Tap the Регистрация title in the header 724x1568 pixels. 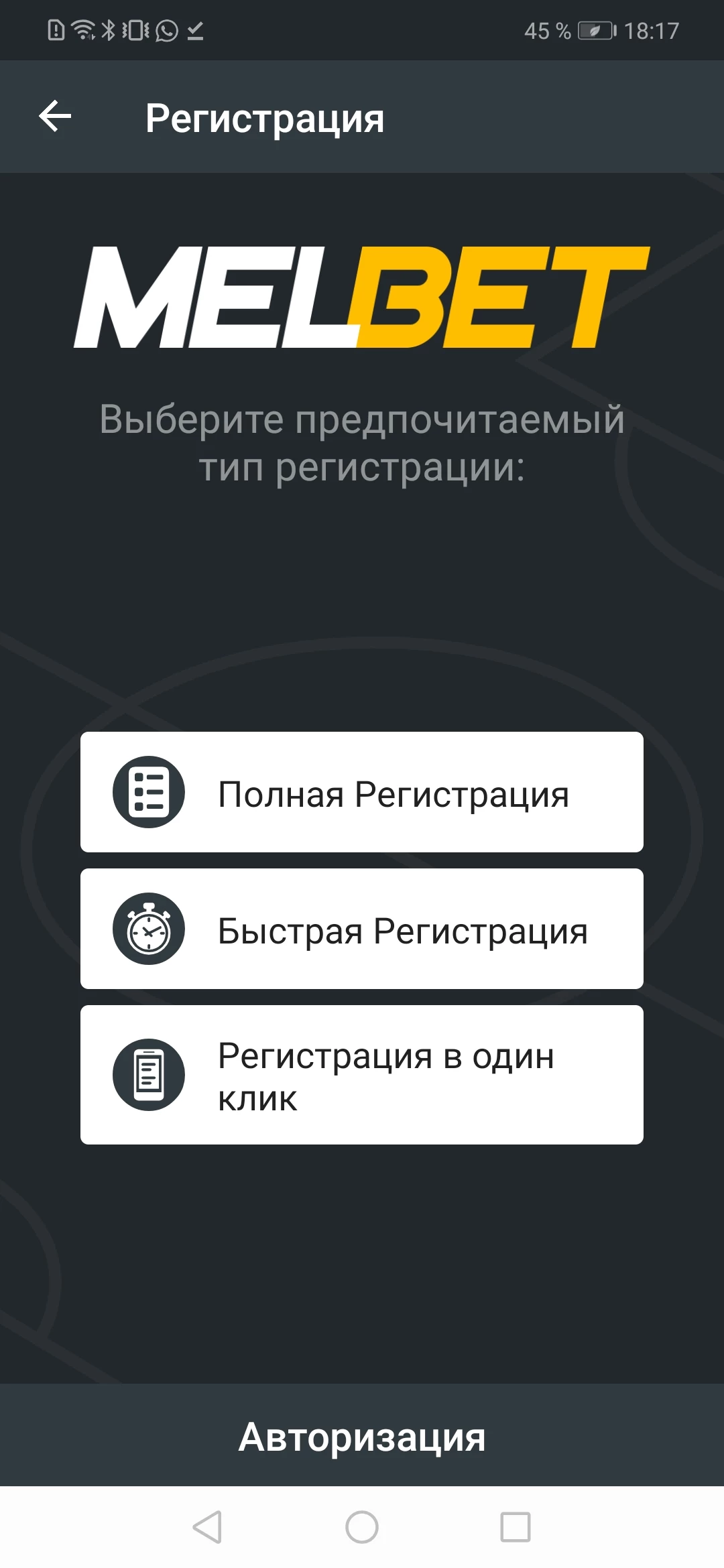coord(265,118)
